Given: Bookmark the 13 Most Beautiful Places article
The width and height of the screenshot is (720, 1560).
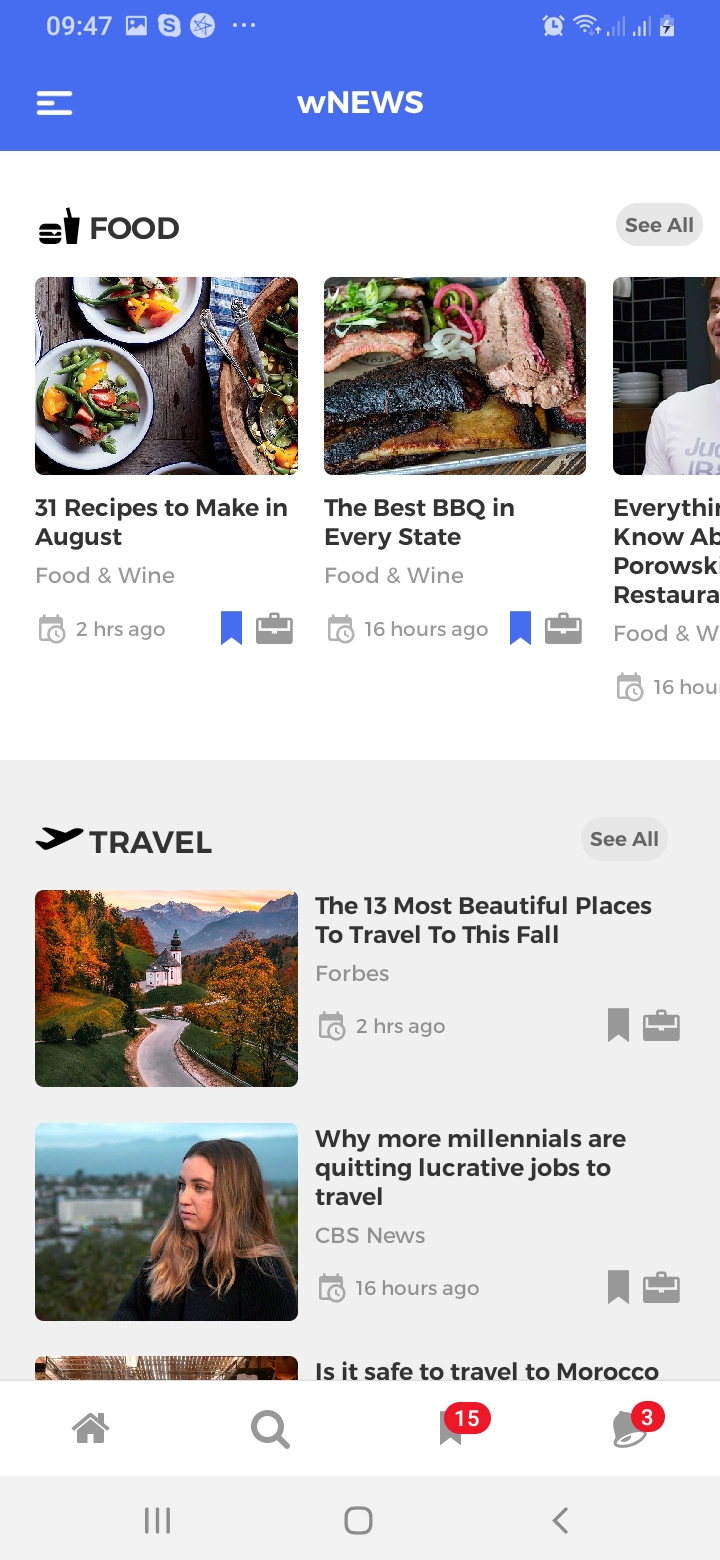Looking at the screenshot, I should [x=619, y=1025].
